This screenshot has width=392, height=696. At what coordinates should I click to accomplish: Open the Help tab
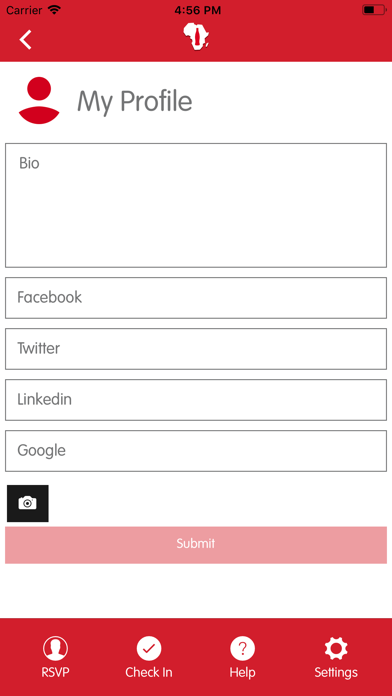click(242, 657)
